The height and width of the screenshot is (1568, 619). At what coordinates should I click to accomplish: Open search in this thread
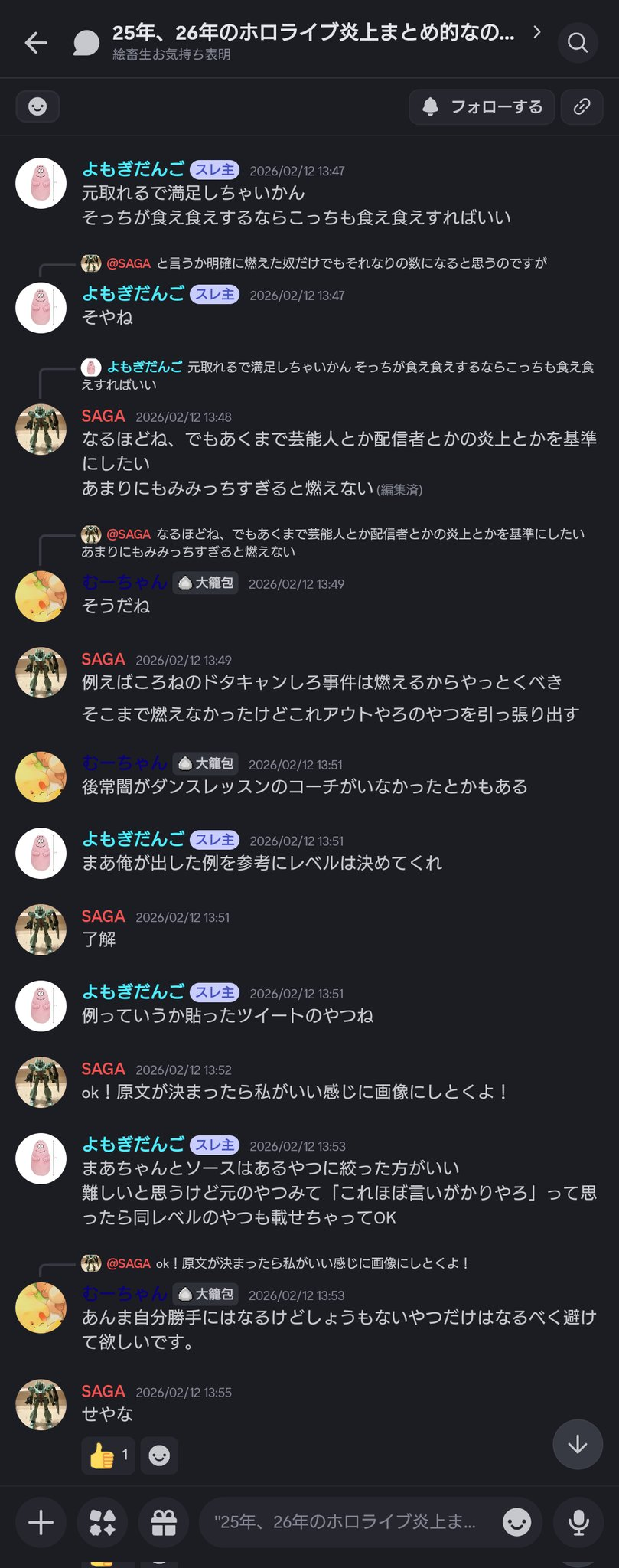point(578,43)
